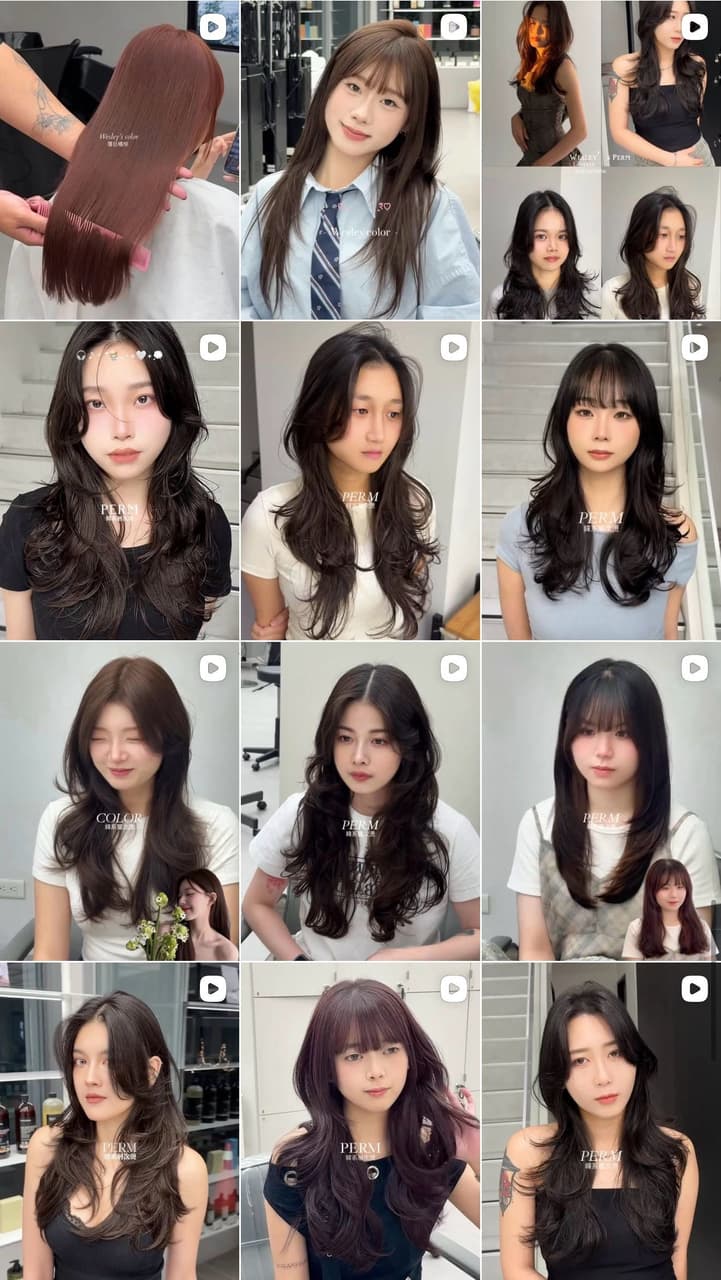The image size is (721, 1280).
Task: Play the reel with purple-tinted hair and bangs
Action: tap(360, 1121)
